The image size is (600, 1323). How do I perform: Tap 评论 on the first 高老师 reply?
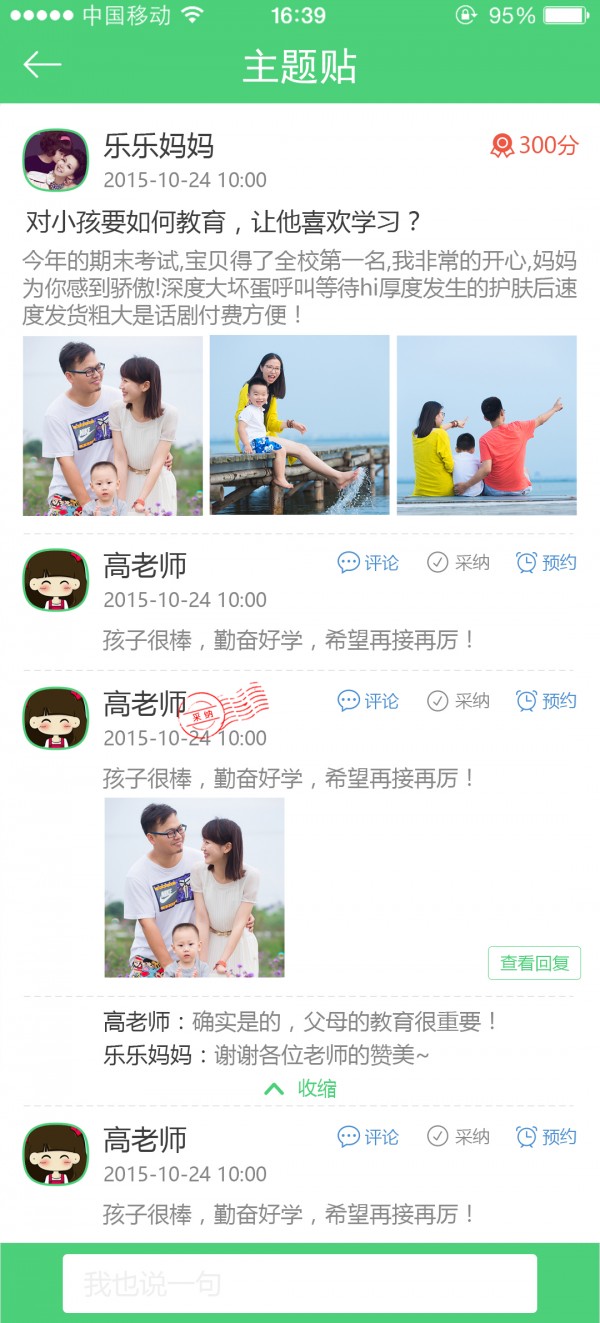369,563
